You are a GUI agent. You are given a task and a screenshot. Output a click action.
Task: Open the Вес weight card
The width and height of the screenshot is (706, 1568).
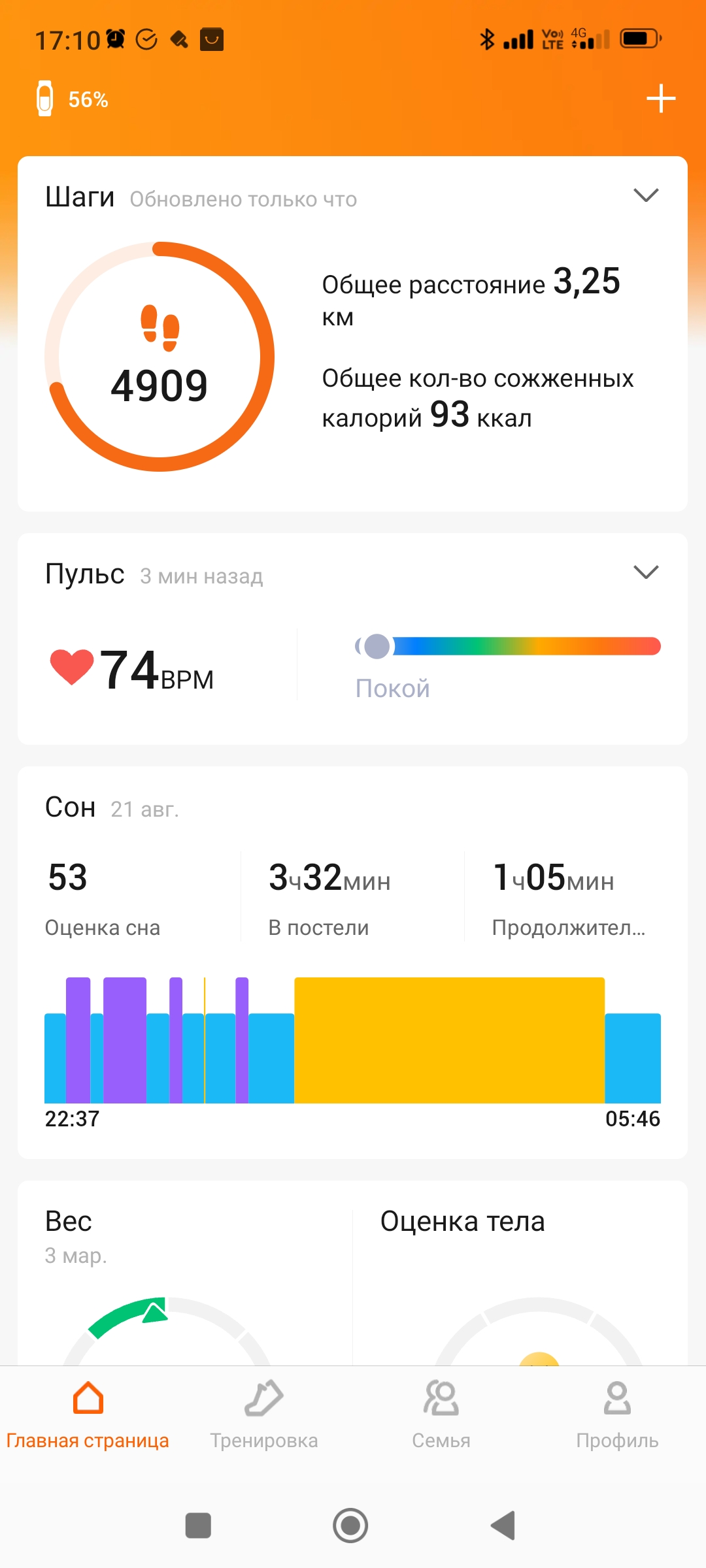(x=183, y=1274)
